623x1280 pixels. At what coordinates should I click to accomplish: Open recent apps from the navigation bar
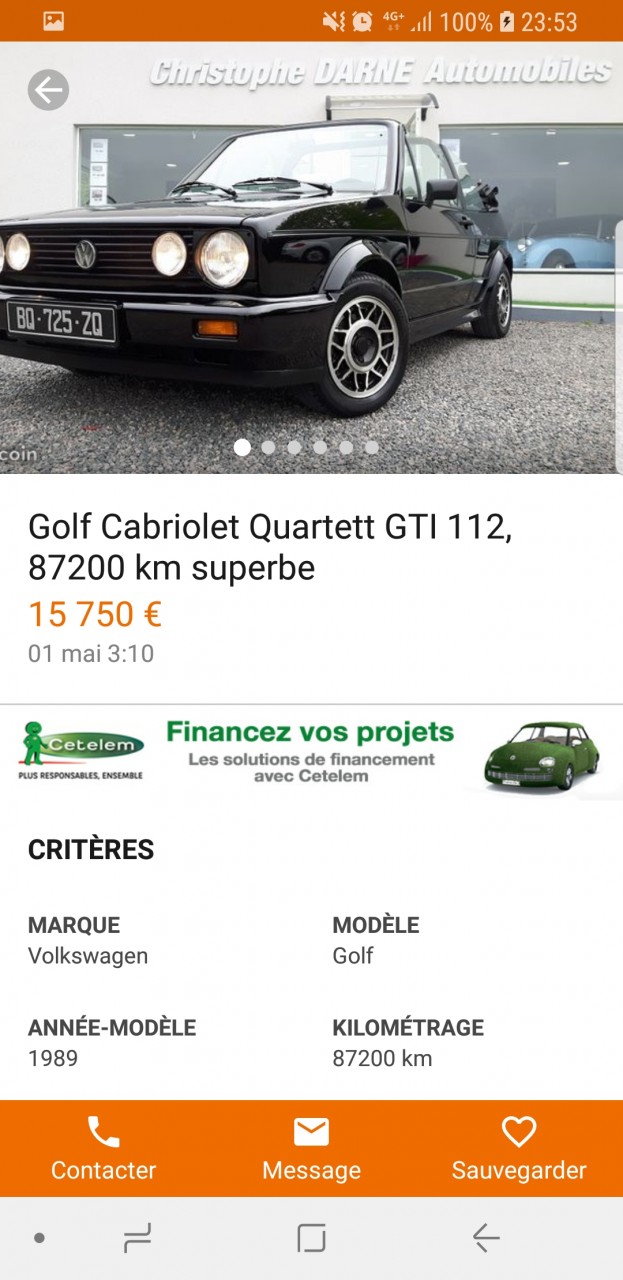tap(137, 1238)
